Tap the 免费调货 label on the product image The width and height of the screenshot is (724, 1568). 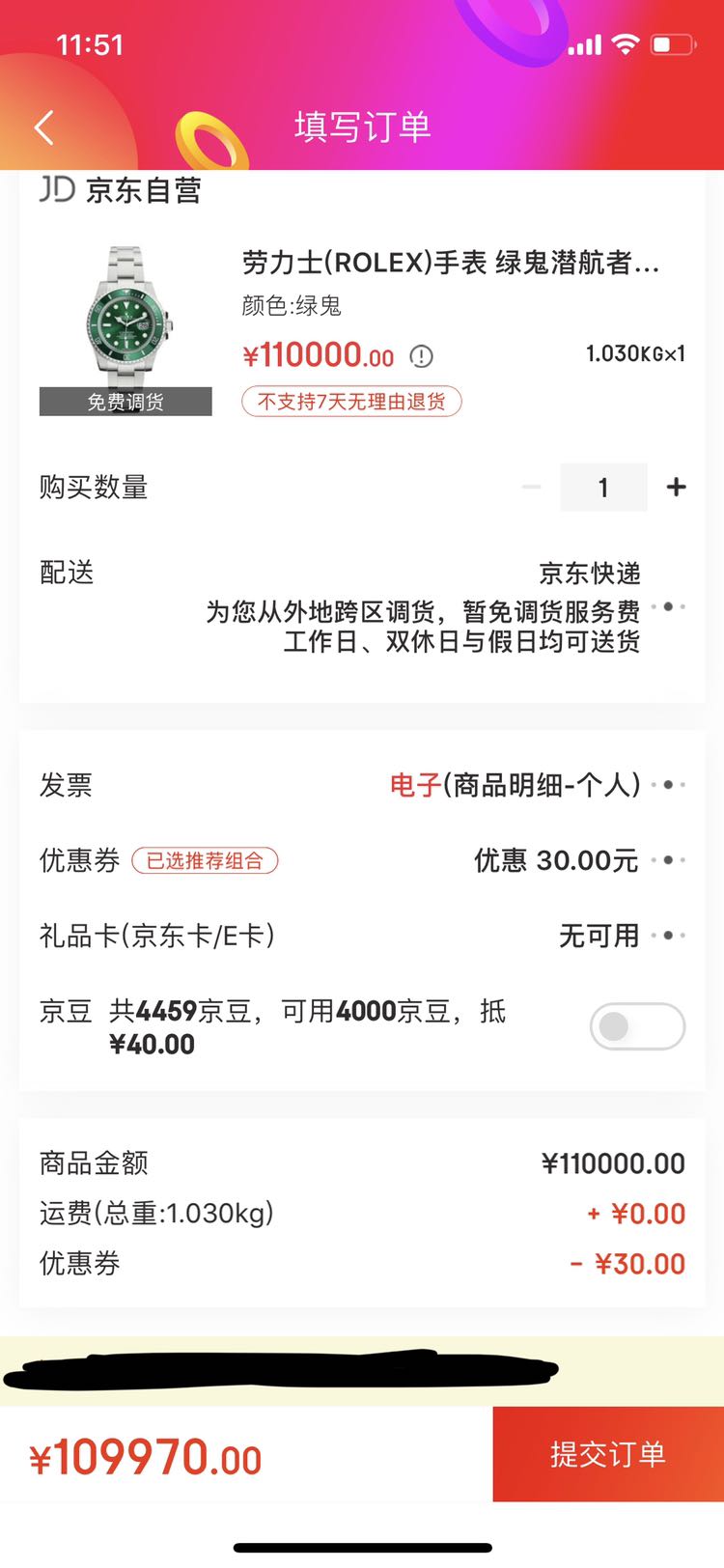point(125,401)
